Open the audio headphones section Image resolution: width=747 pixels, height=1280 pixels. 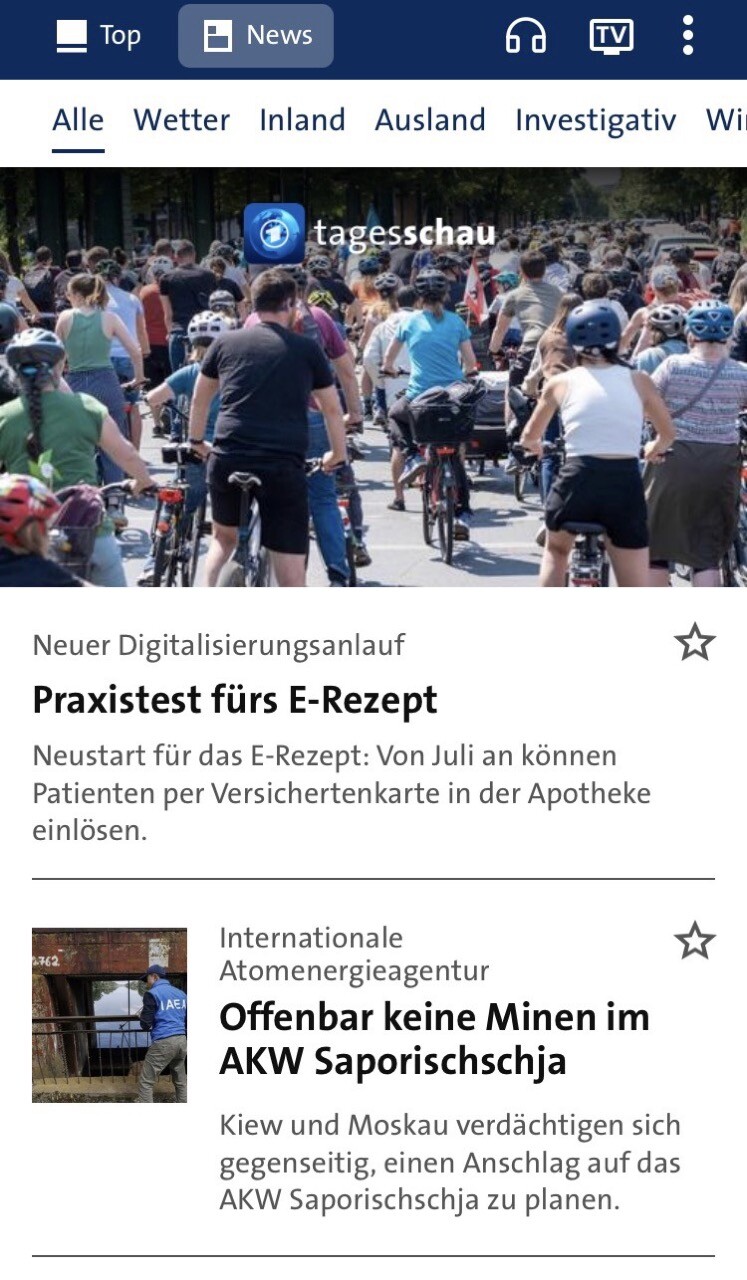526,36
